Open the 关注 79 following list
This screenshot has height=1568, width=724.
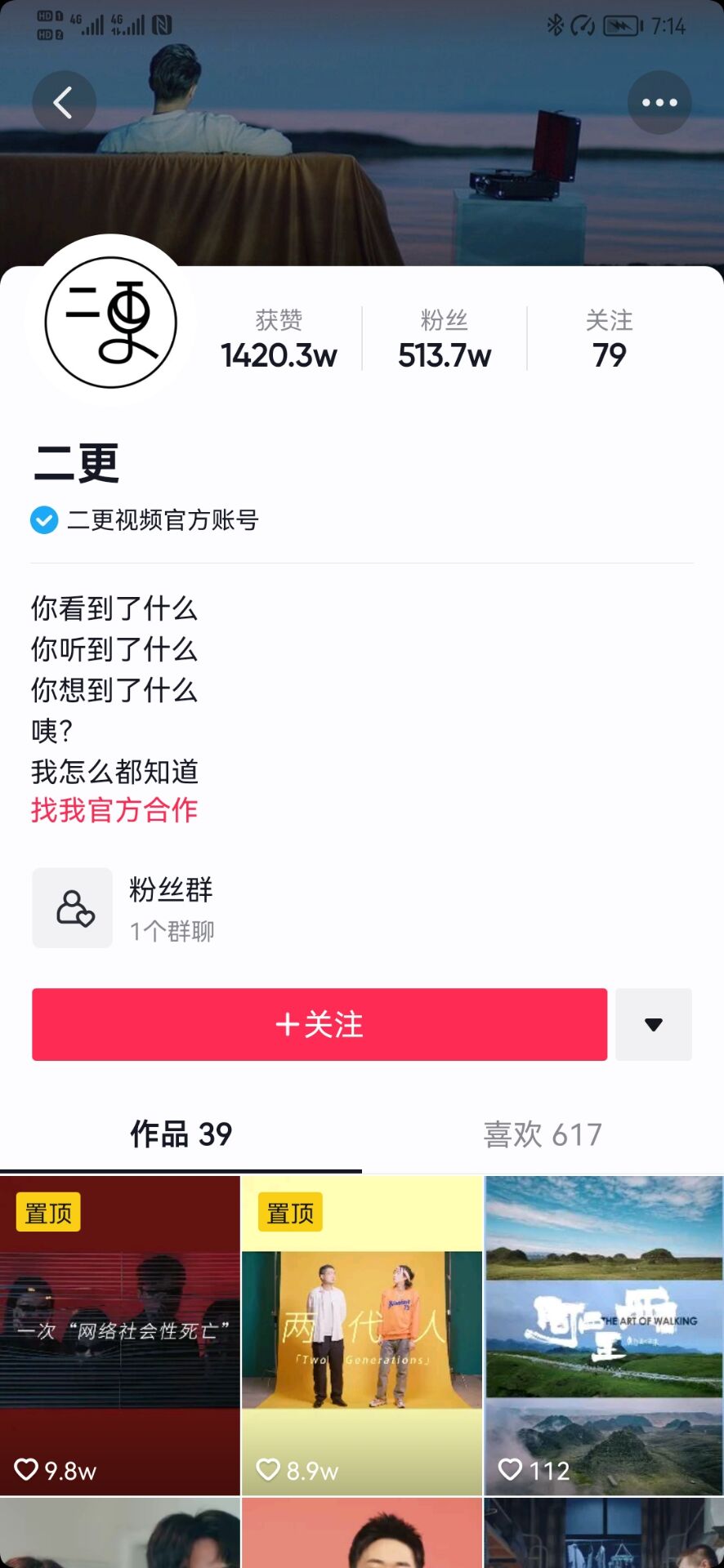click(x=610, y=338)
